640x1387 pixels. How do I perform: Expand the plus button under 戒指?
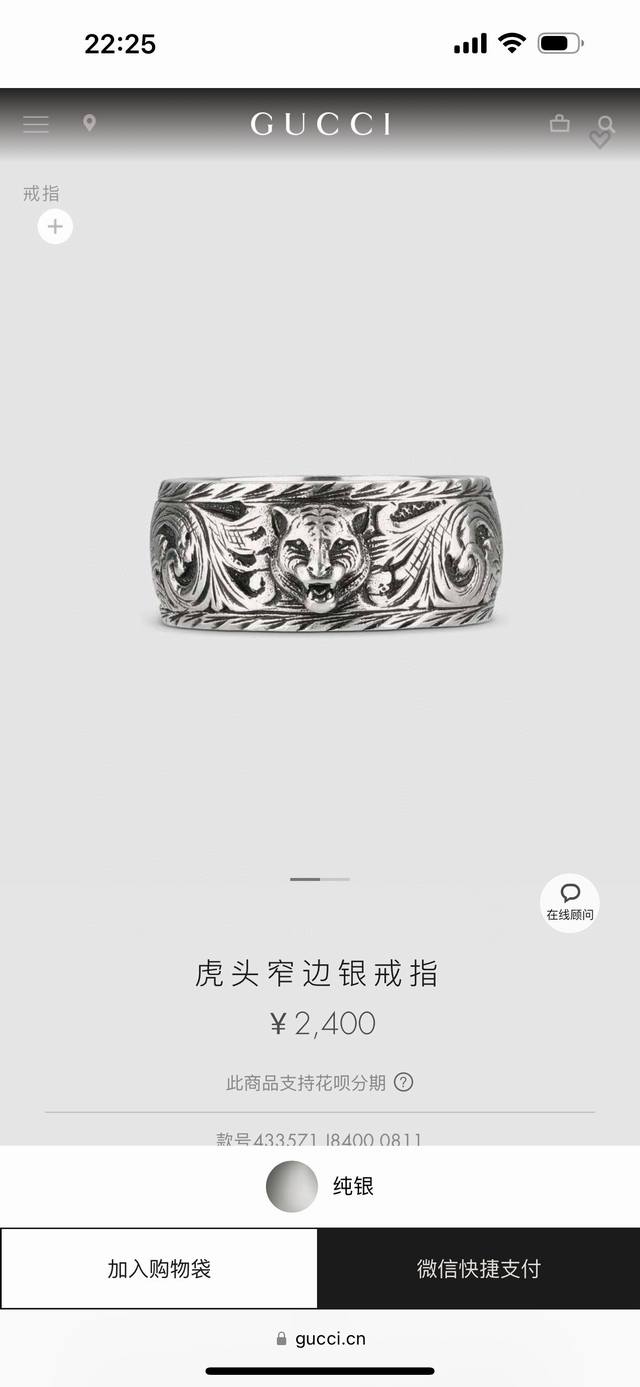coord(55,227)
